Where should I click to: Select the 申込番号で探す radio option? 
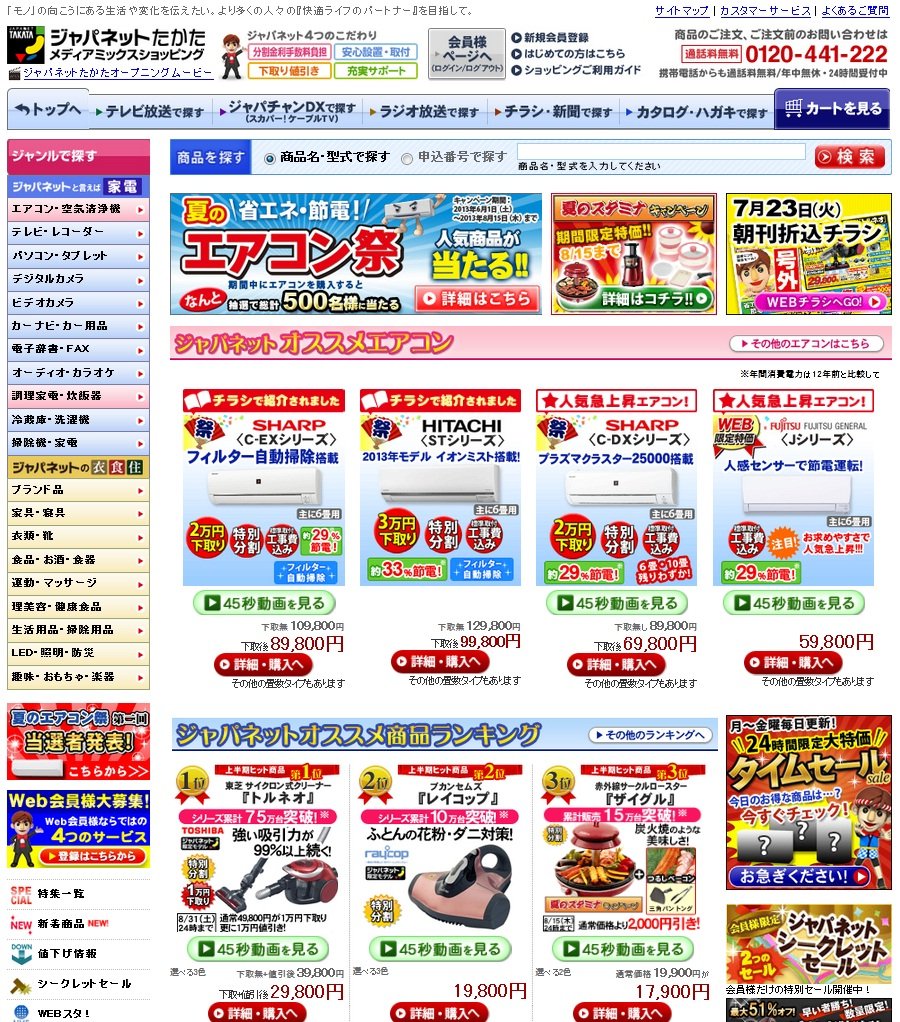tap(407, 158)
